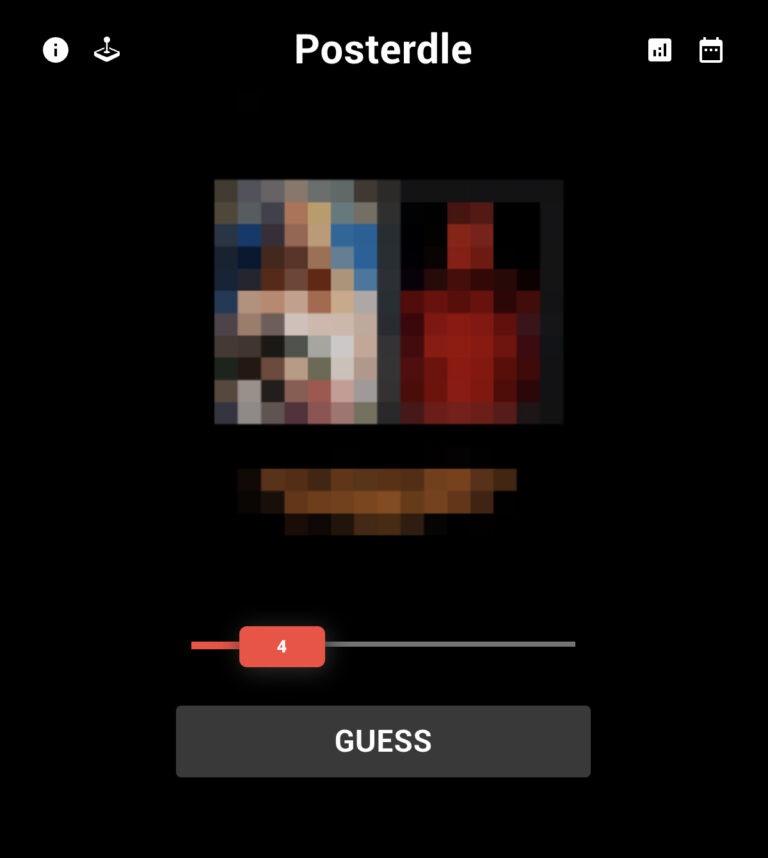Image resolution: width=768 pixels, height=858 pixels.
Task: Open the joystick games icon
Action: click(107, 50)
